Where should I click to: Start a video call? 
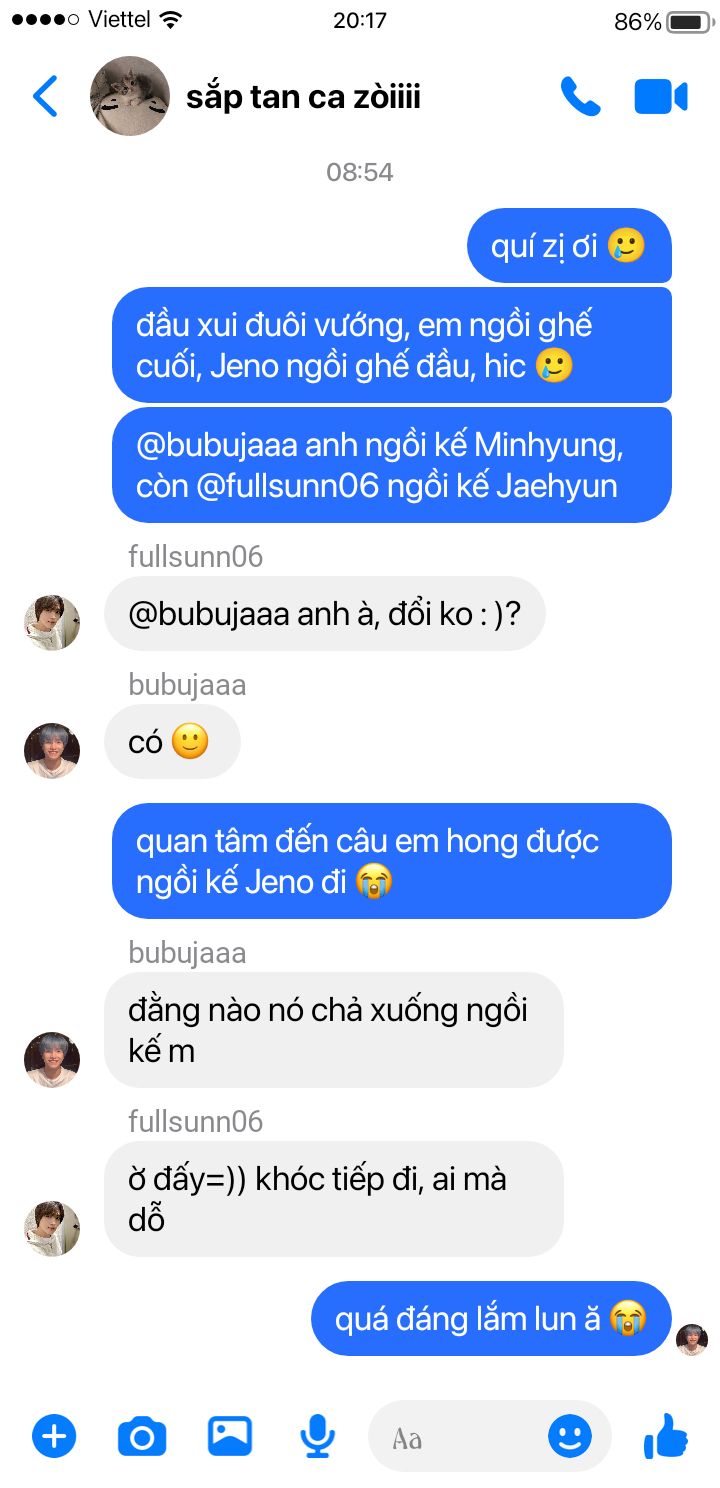pos(661,97)
